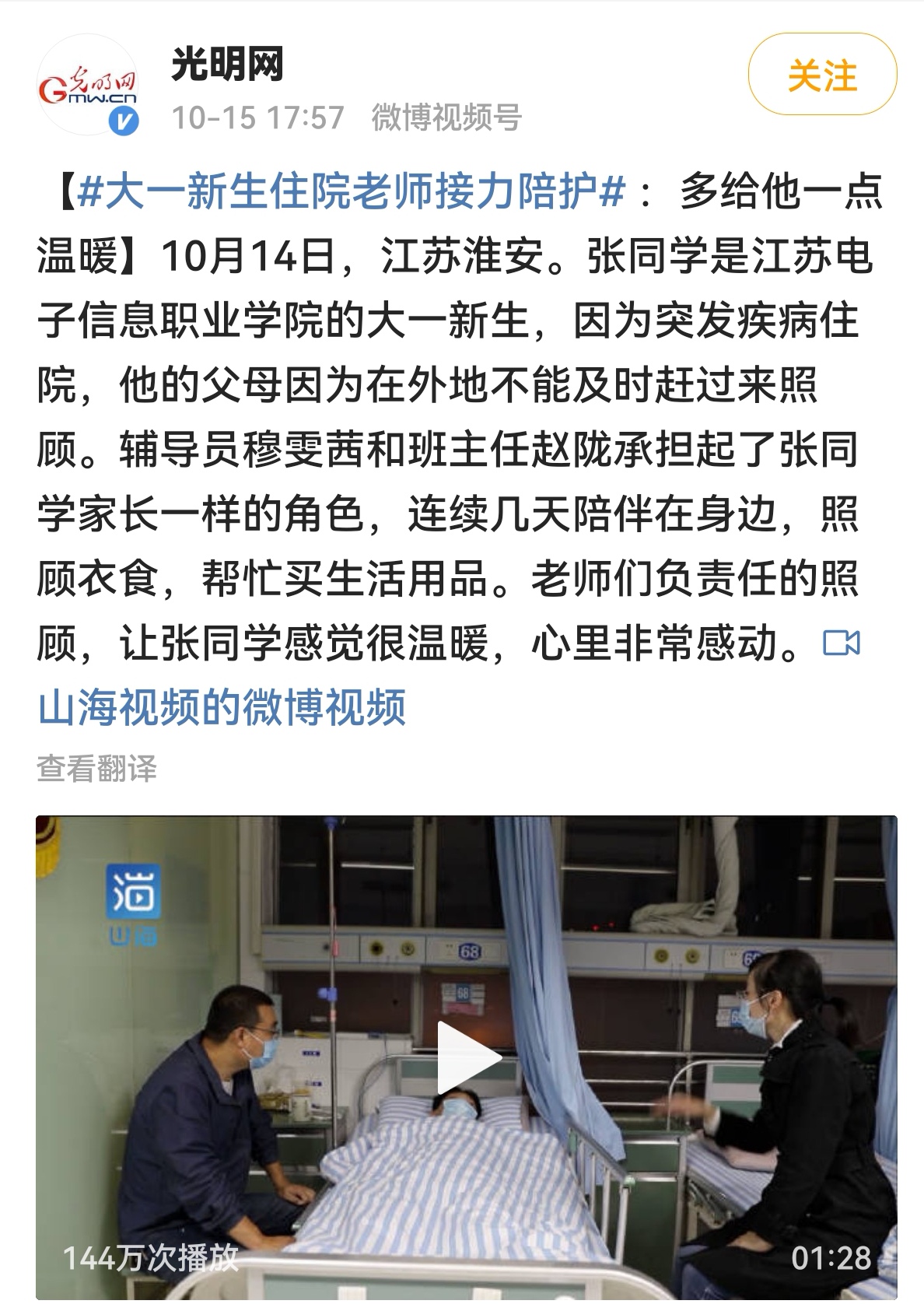Open the 山海视频的微博视频 link

222,708
